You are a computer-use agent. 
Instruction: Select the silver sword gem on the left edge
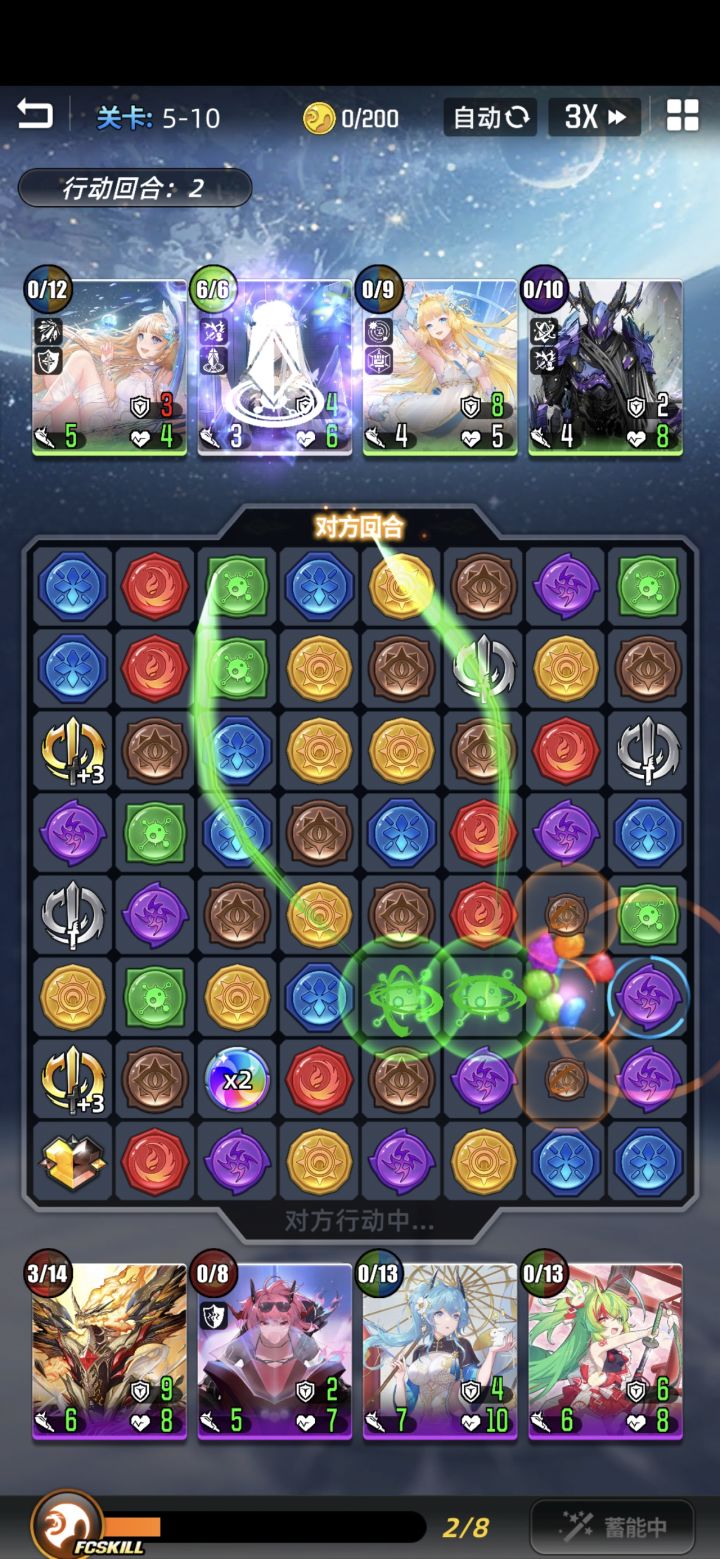coord(71,915)
